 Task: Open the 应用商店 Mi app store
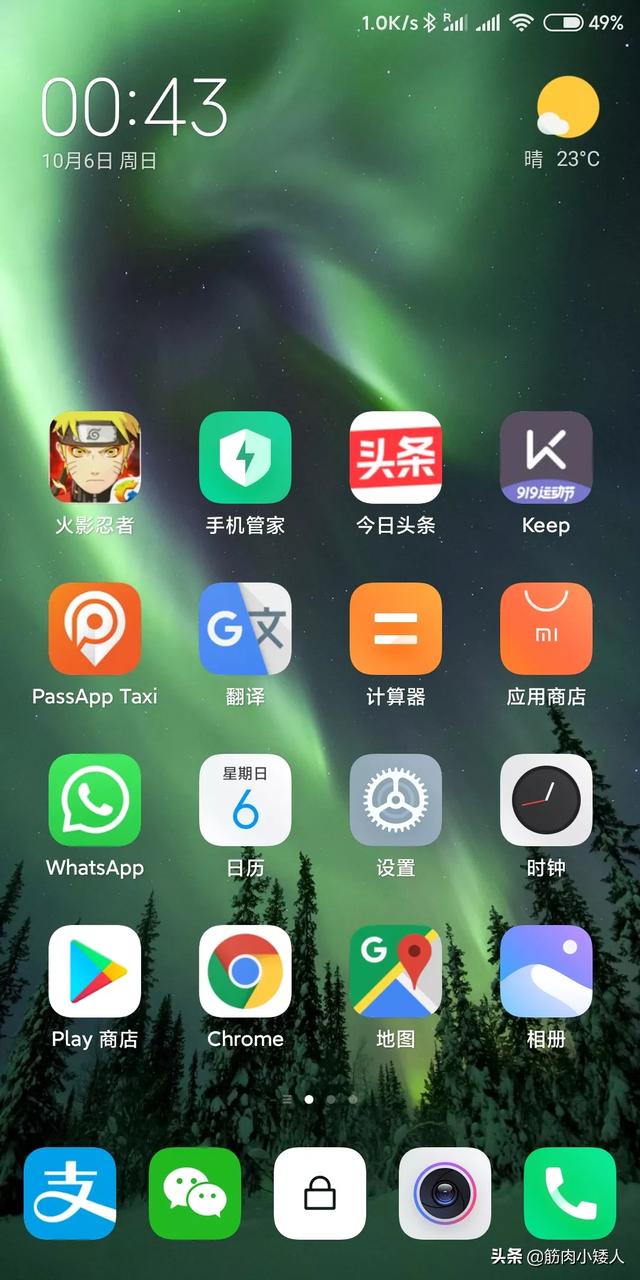coord(546,628)
